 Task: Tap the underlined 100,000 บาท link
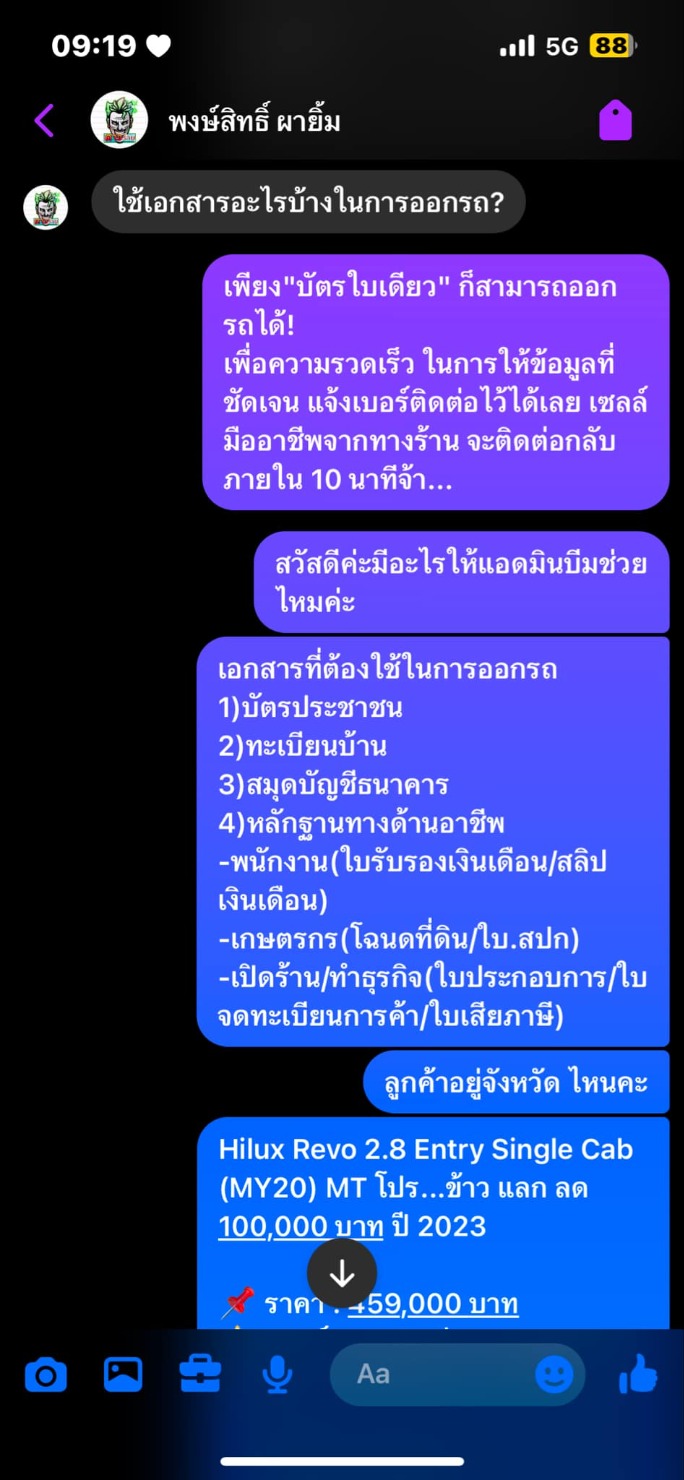[301, 1226]
